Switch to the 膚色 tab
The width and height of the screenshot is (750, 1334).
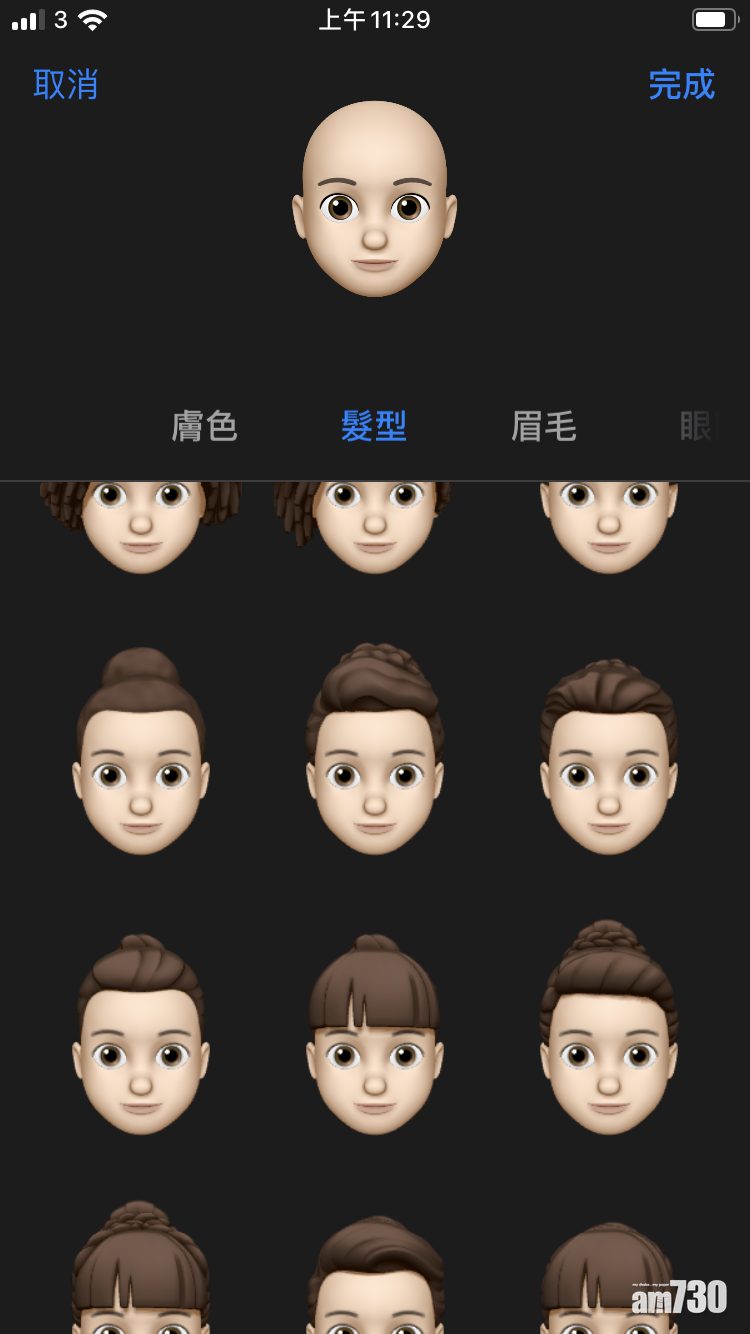coord(204,427)
